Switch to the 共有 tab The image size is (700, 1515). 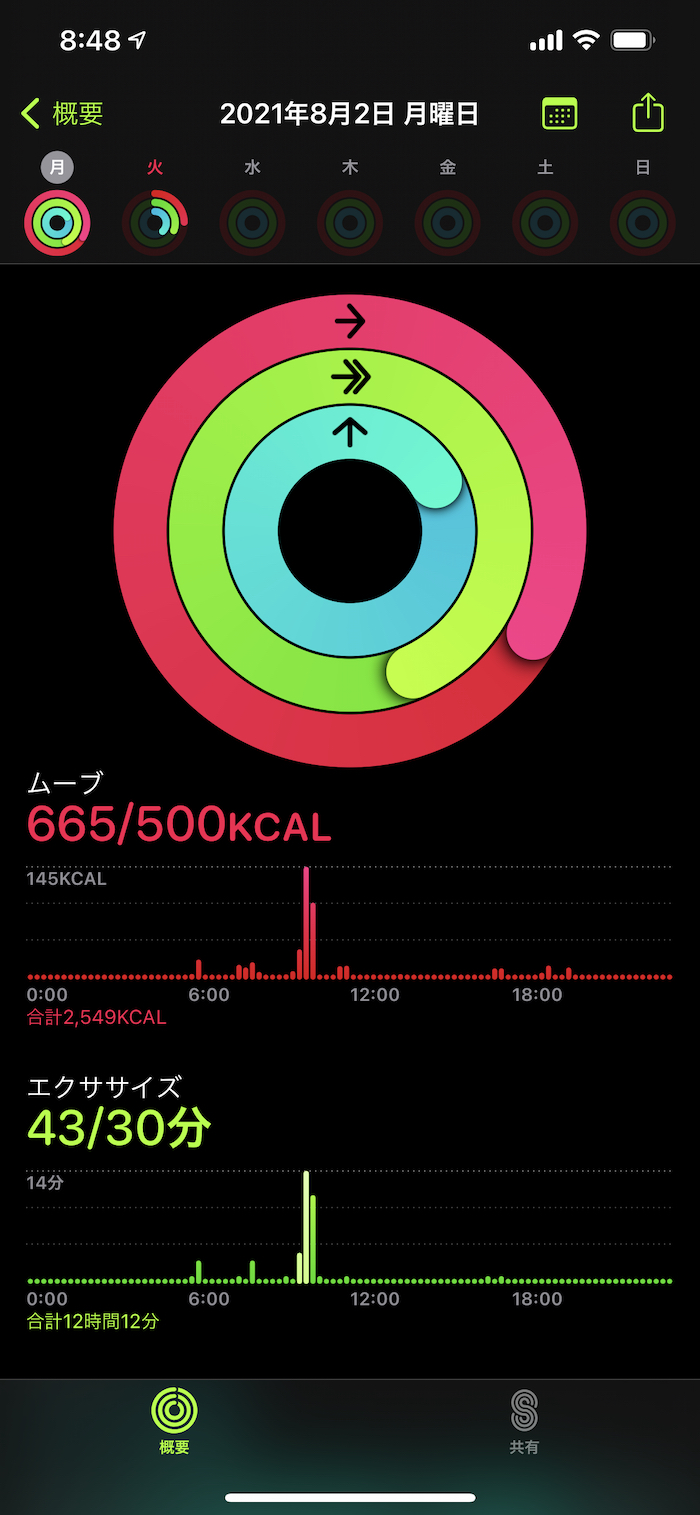pos(524,1420)
